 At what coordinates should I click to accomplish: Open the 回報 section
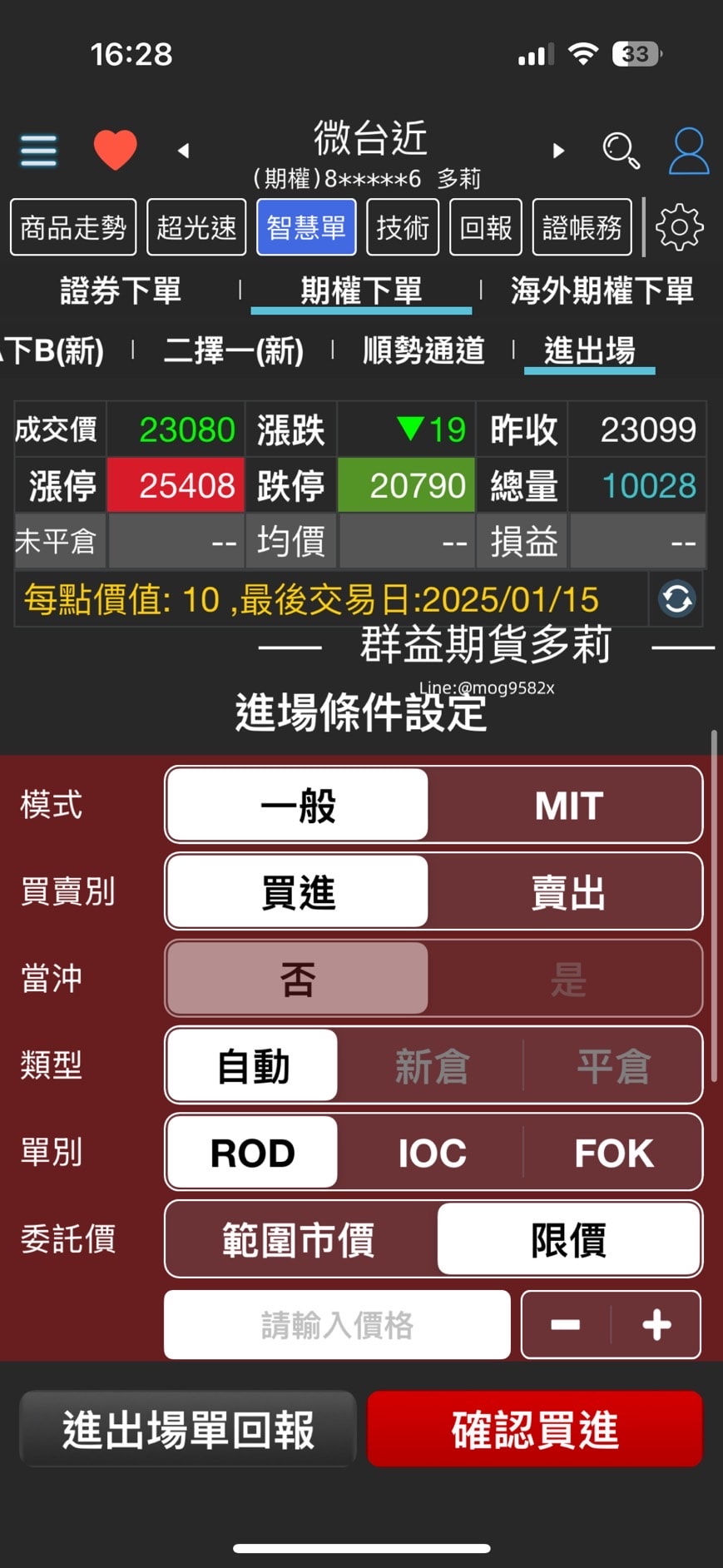pyautogui.click(x=486, y=227)
